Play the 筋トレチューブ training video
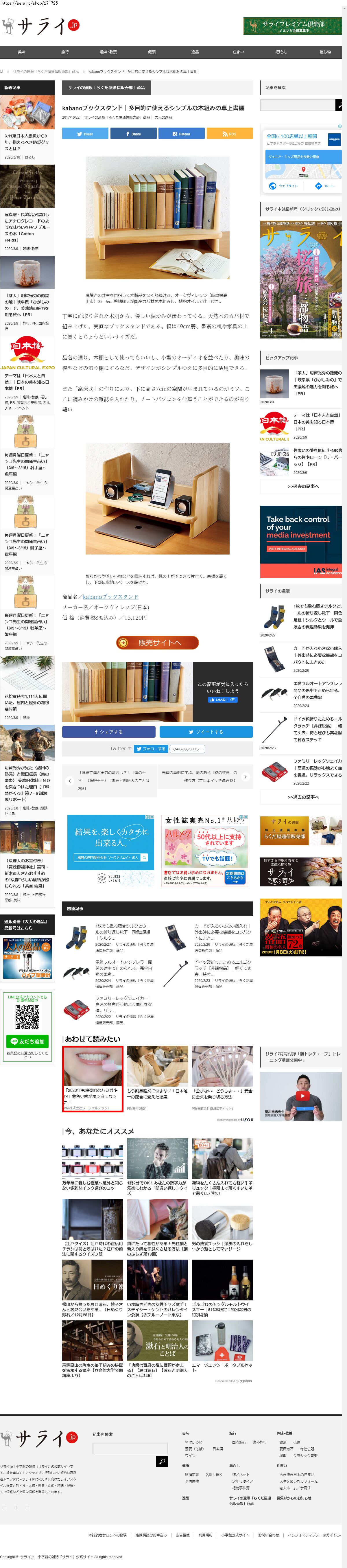This screenshot has height=1568, width=347. [x=302, y=1096]
